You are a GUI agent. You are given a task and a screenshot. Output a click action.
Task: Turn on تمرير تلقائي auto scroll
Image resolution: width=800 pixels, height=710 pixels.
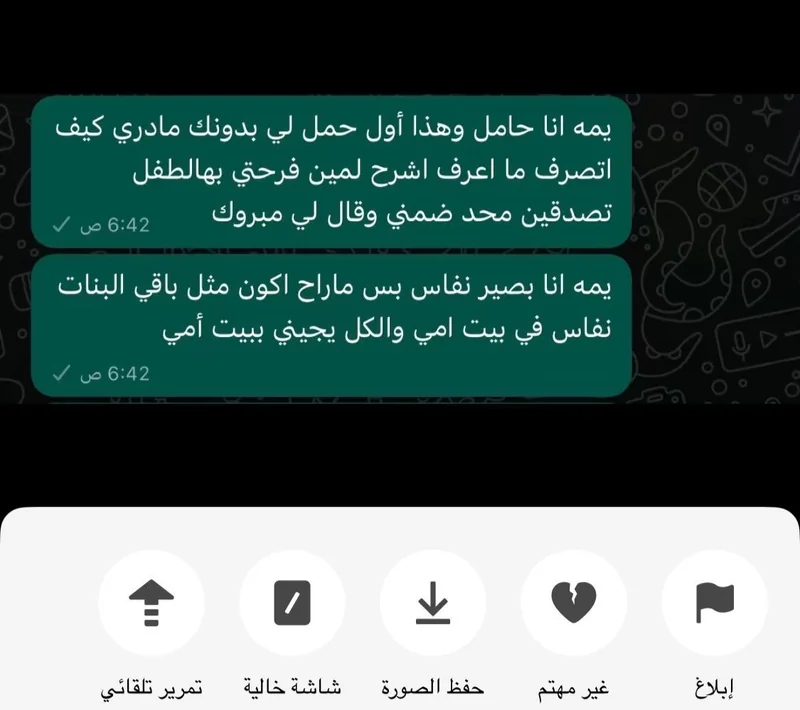tap(152, 602)
